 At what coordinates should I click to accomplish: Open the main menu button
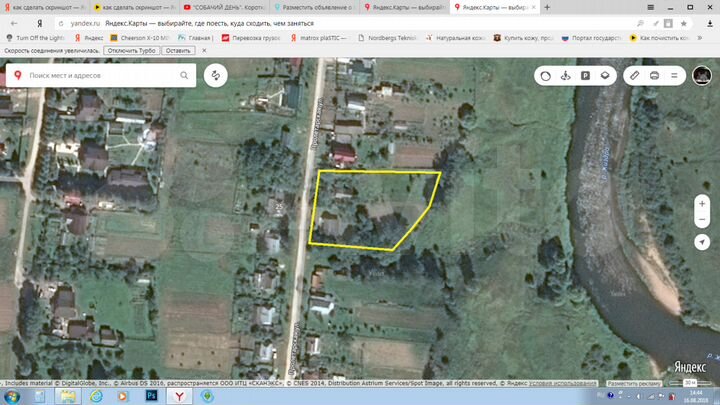tap(675, 75)
